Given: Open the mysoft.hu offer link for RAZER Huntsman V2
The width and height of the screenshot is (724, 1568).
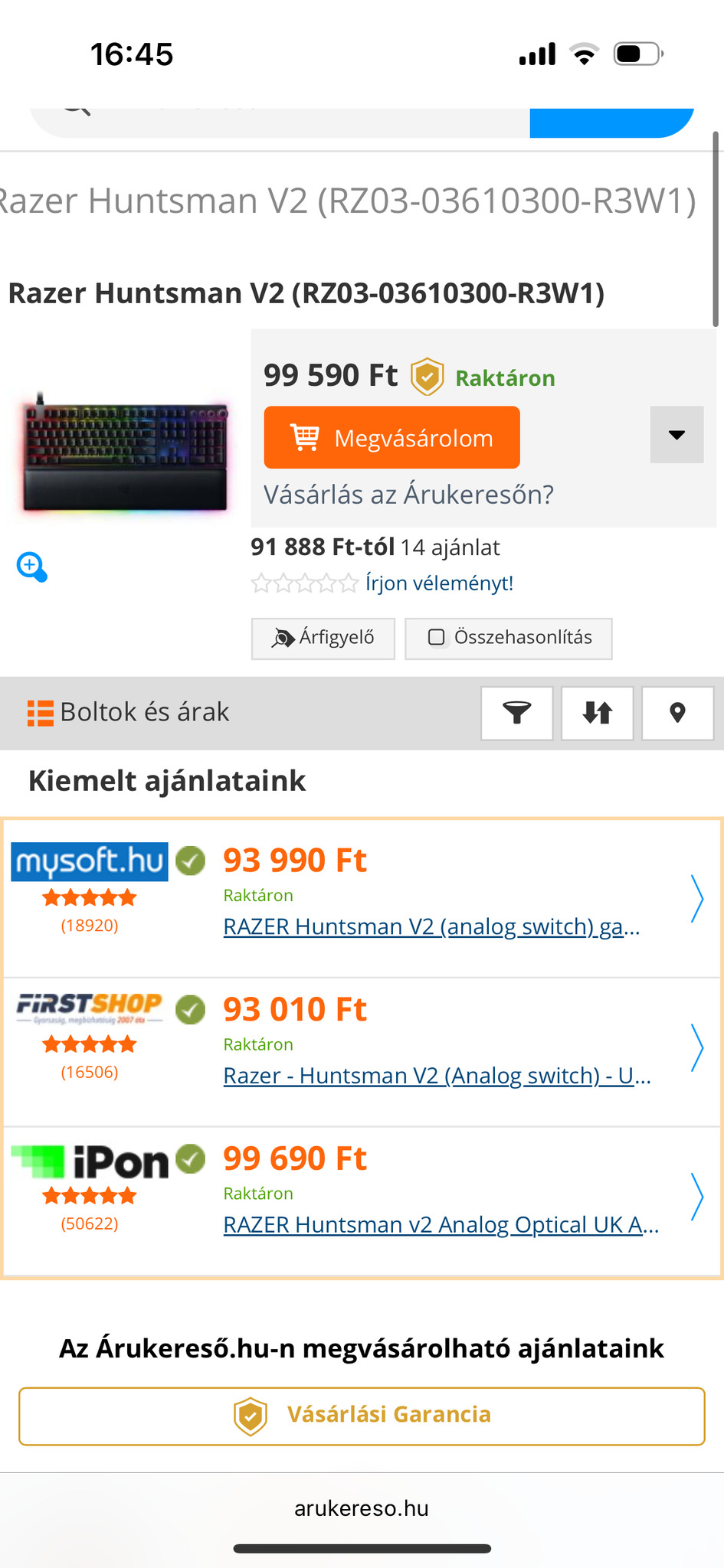Looking at the screenshot, I should [431, 926].
